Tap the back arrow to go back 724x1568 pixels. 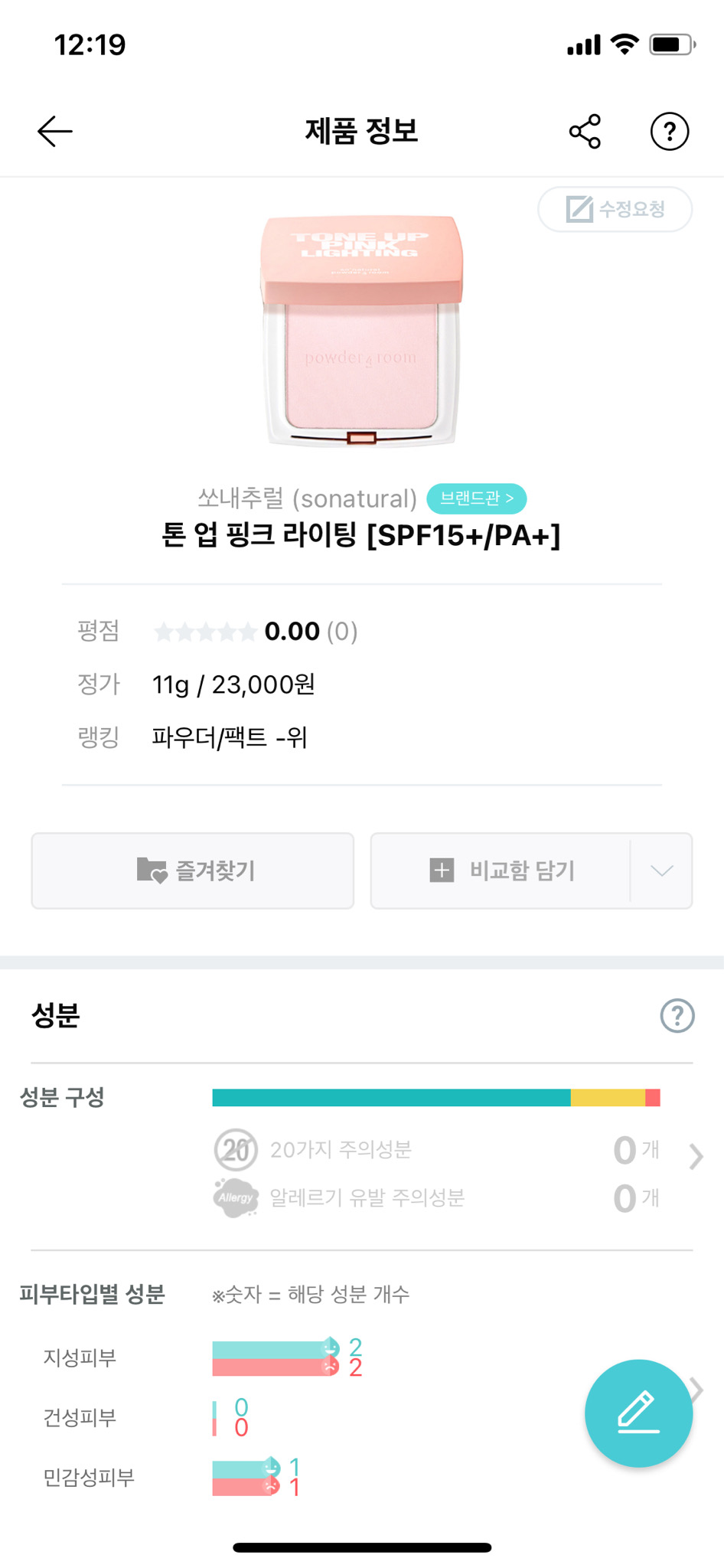(x=54, y=131)
